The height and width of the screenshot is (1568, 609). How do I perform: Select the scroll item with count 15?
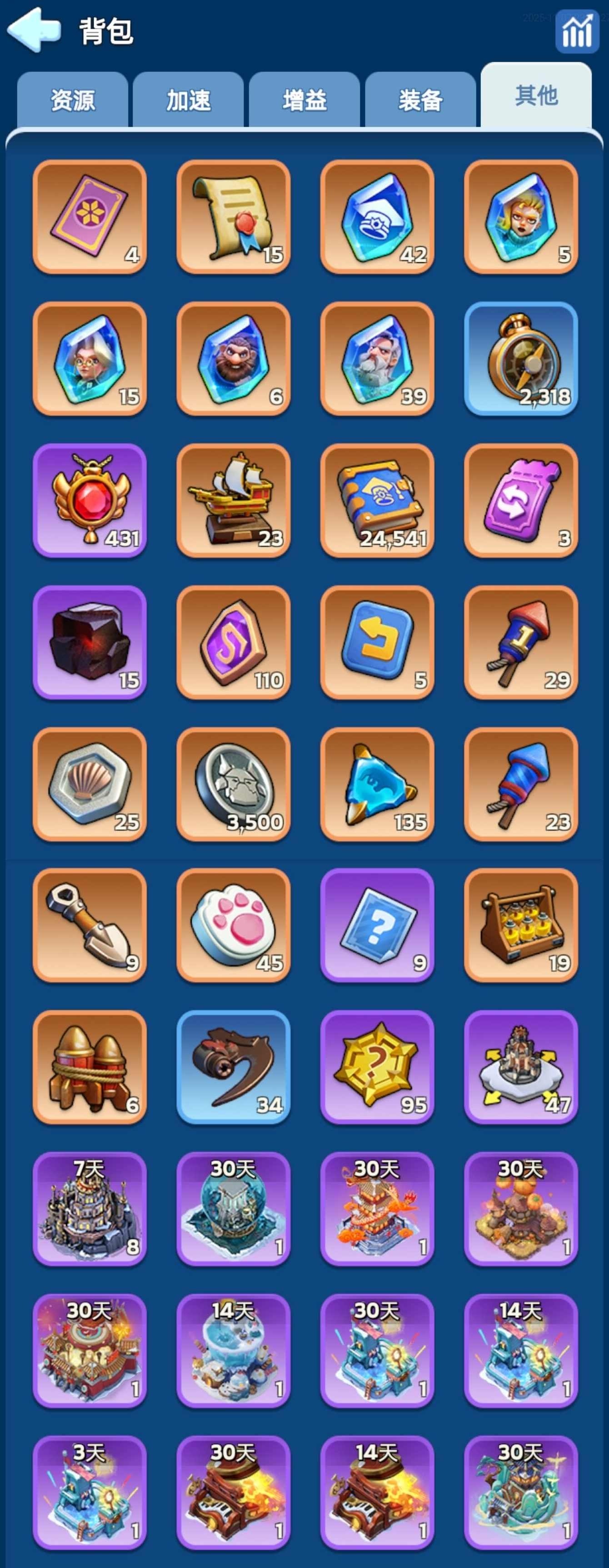(233, 217)
